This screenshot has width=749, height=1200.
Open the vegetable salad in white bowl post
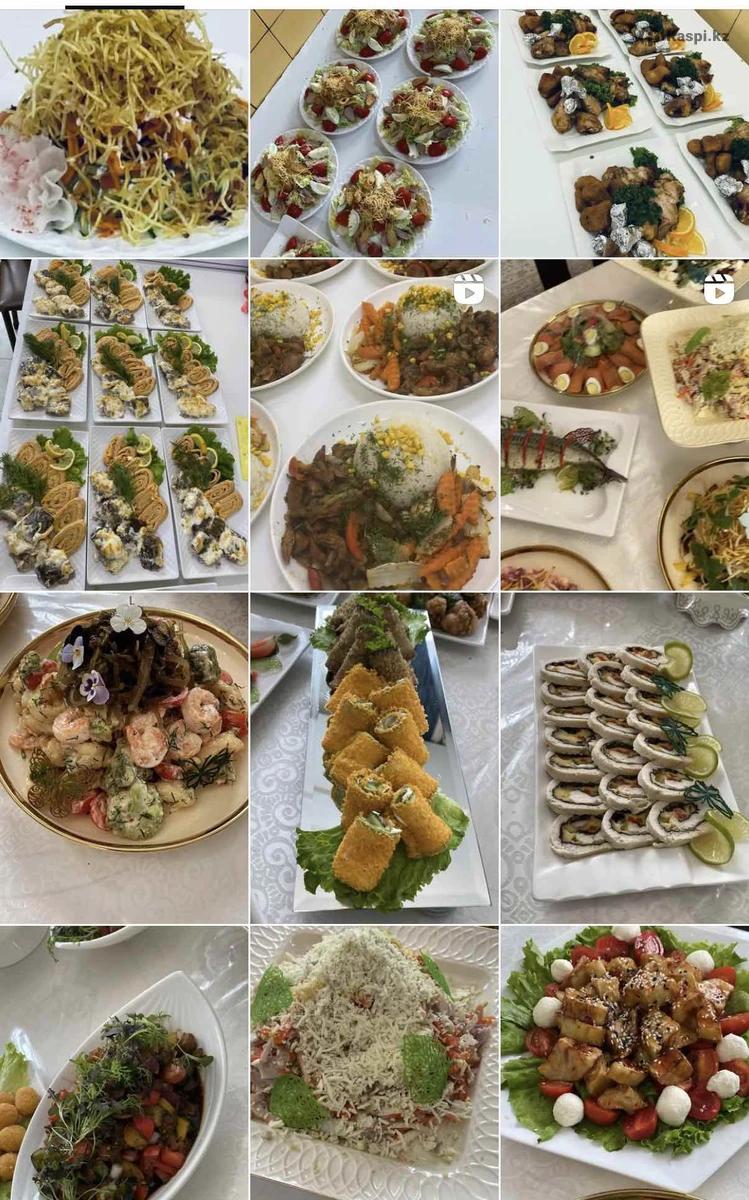[x=124, y=1062]
